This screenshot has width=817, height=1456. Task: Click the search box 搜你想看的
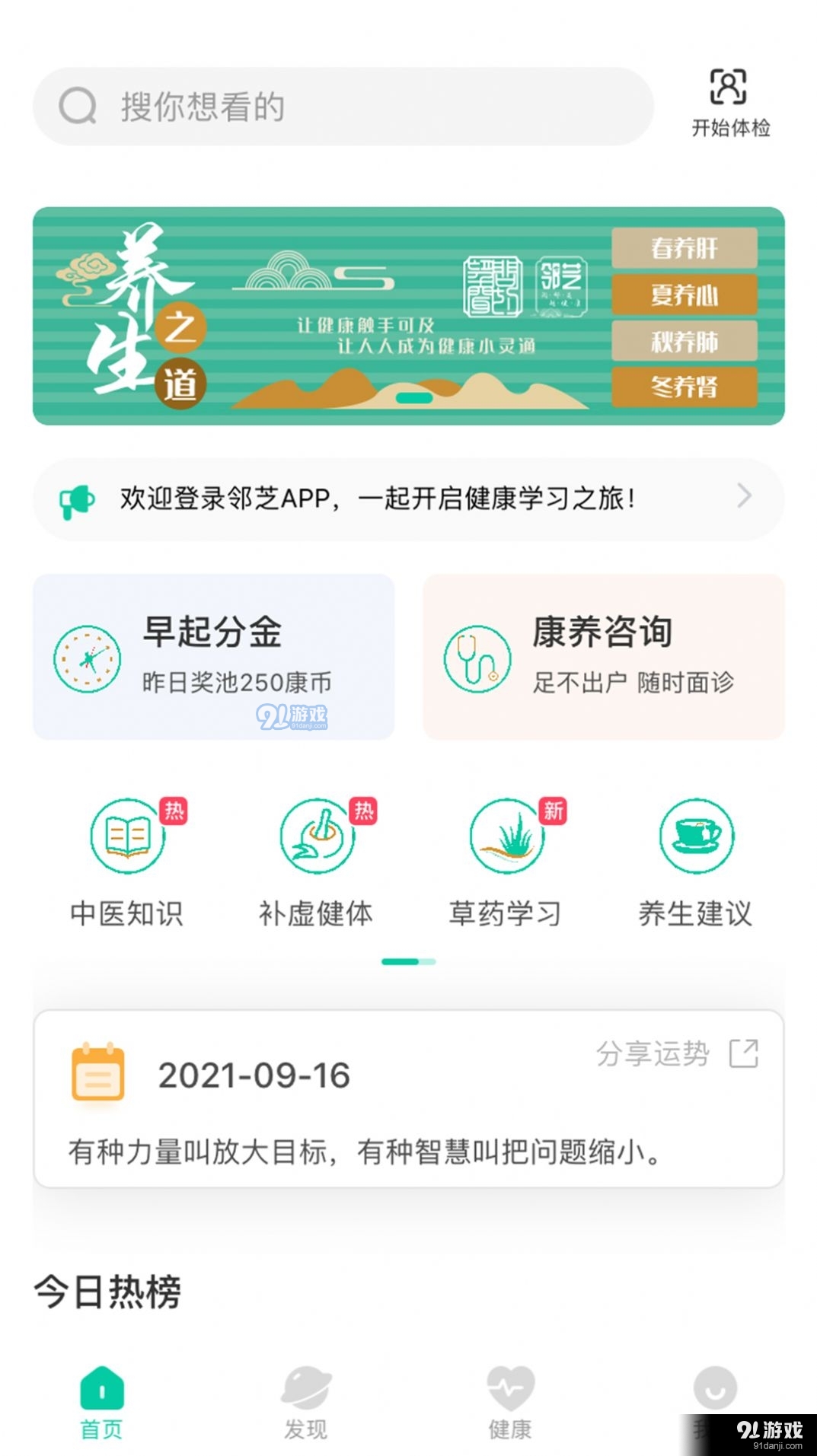[343, 107]
